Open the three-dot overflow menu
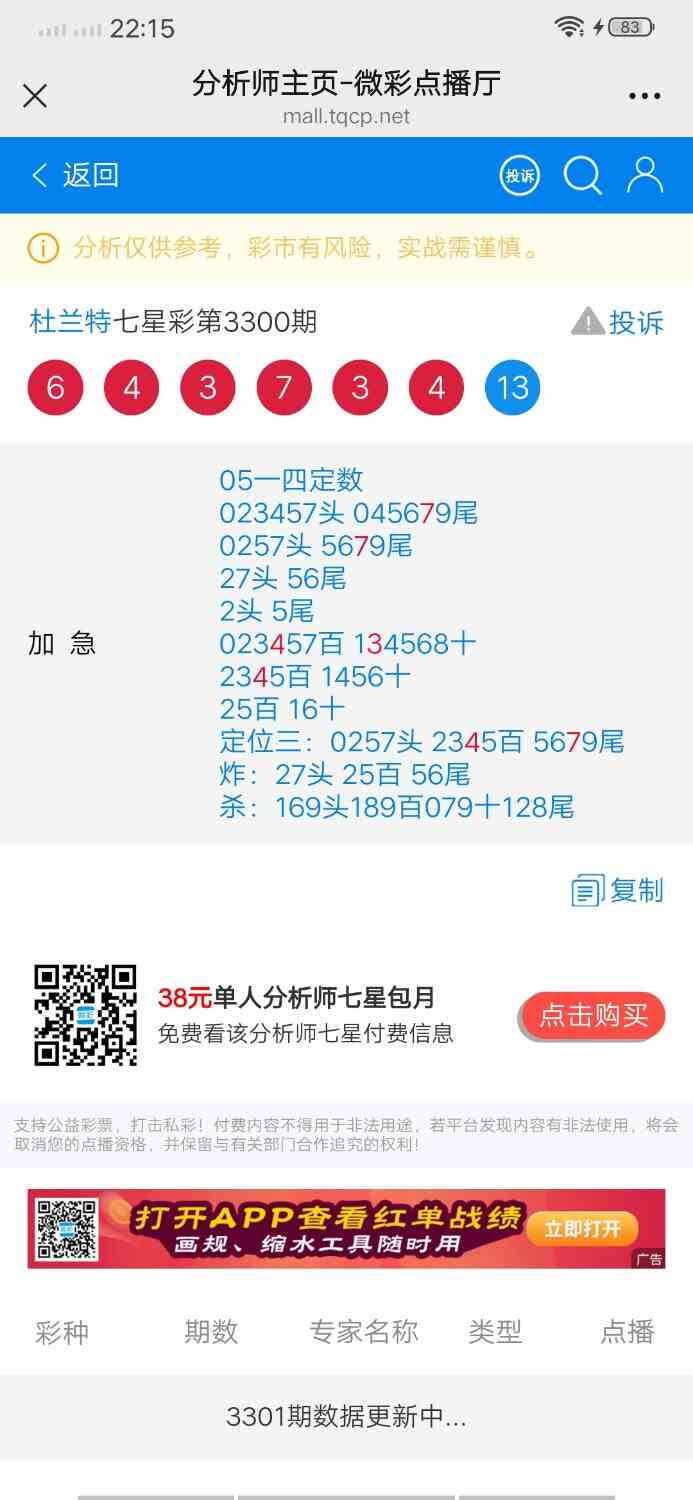 (x=645, y=97)
